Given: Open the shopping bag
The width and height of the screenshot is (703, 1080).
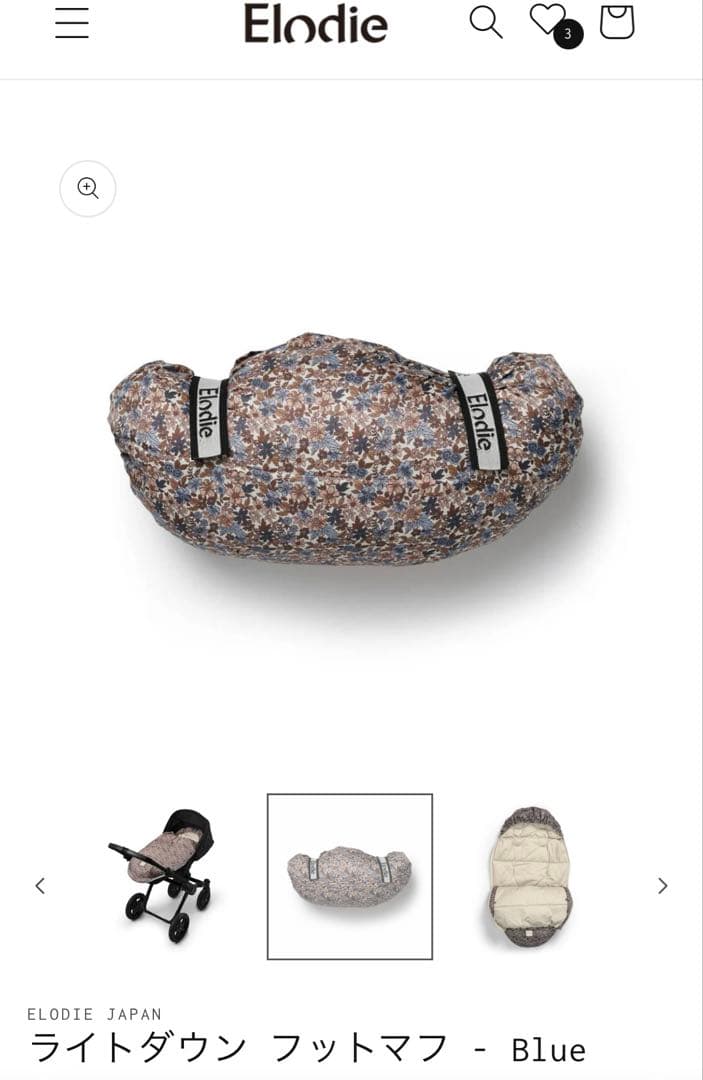Looking at the screenshot, I should point(617,21).
